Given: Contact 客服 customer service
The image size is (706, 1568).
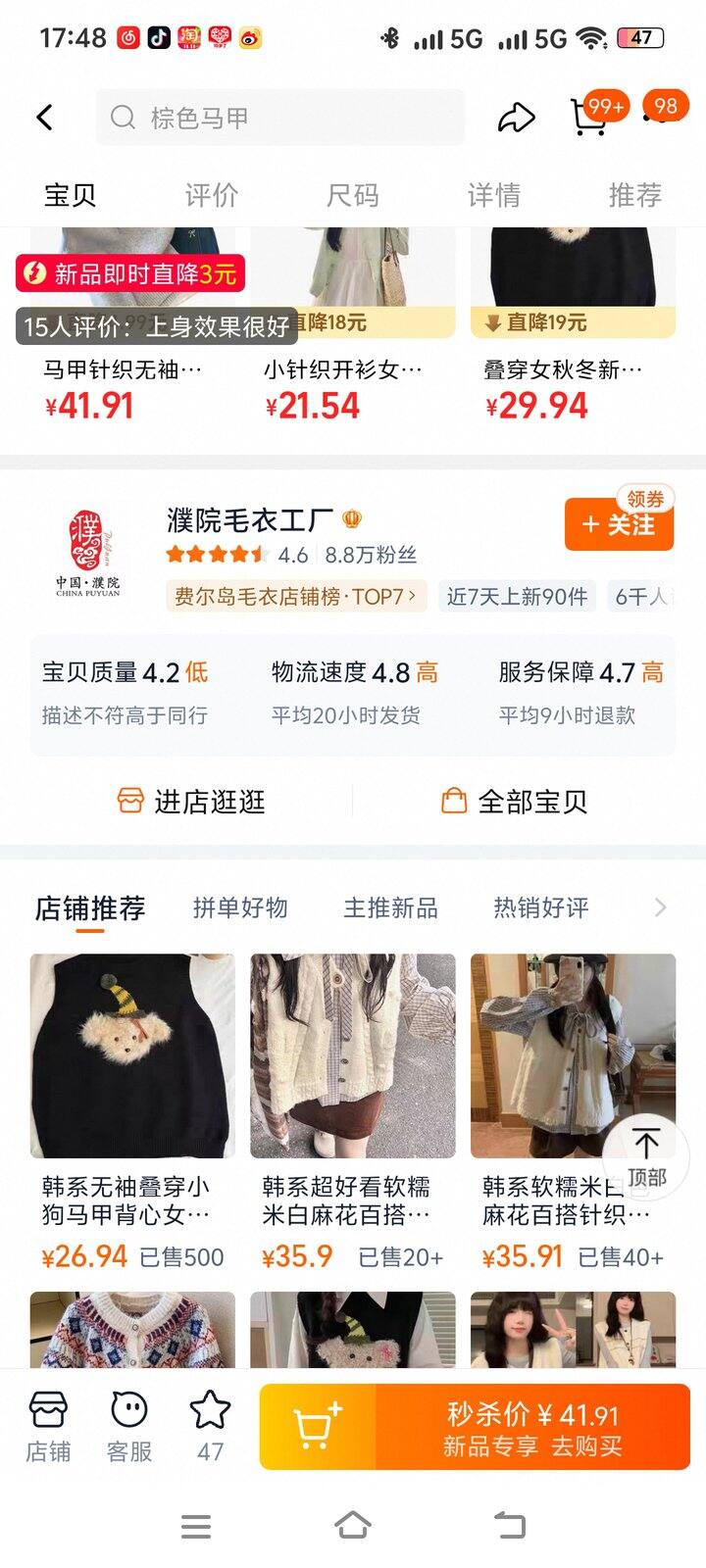Looking at the screenshot, I should pos(129,1427).
